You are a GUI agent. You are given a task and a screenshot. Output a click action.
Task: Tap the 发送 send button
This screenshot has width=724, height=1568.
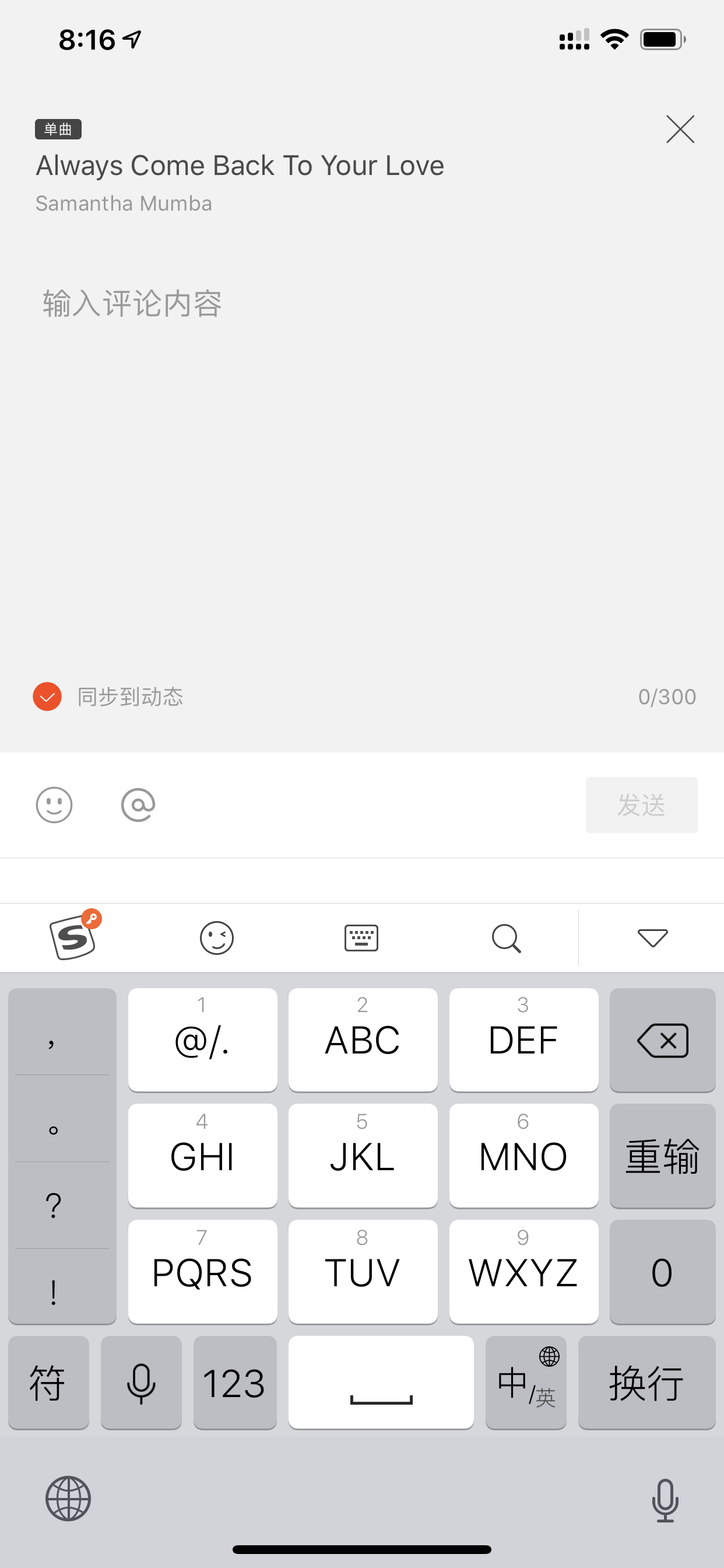click(641, 804)
